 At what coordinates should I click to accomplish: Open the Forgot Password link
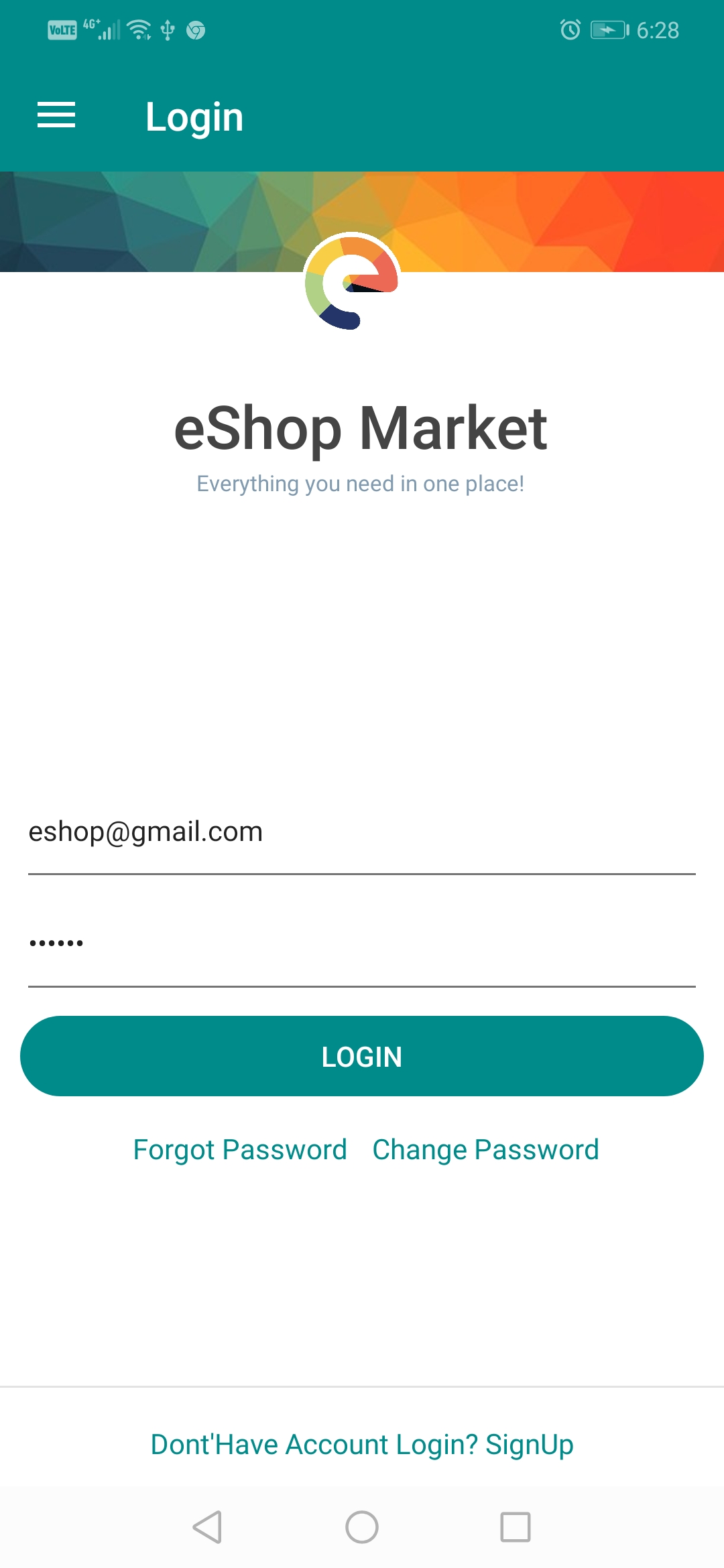(240, 1150)
